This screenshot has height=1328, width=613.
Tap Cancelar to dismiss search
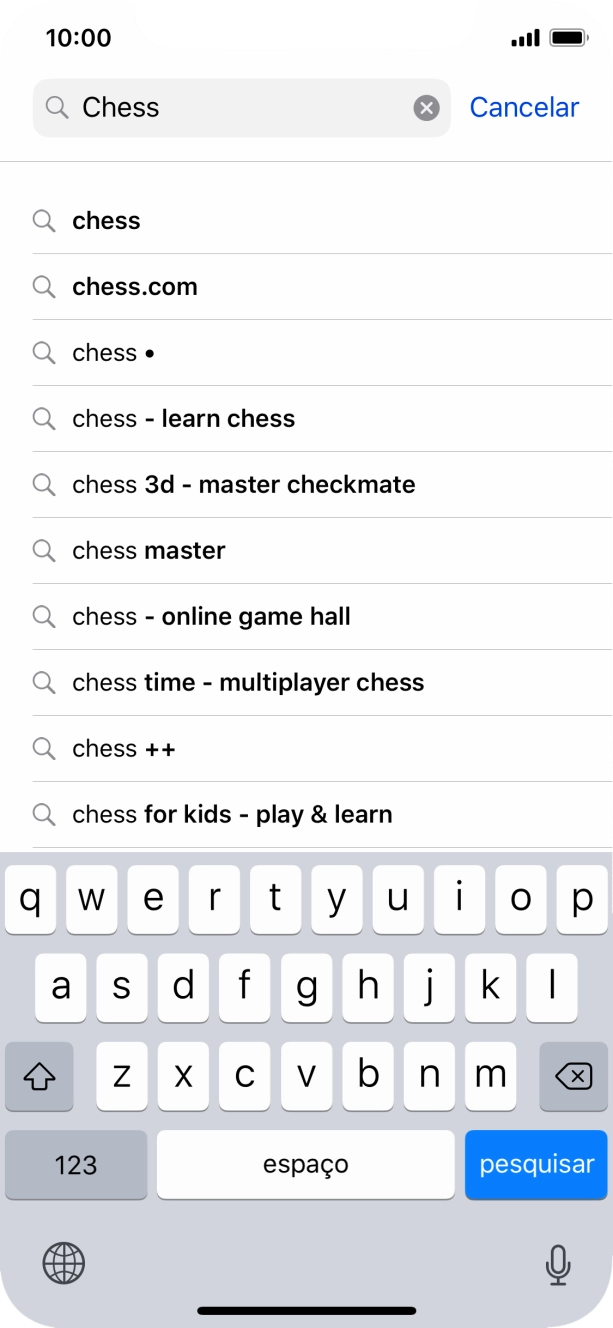point(524,108)
